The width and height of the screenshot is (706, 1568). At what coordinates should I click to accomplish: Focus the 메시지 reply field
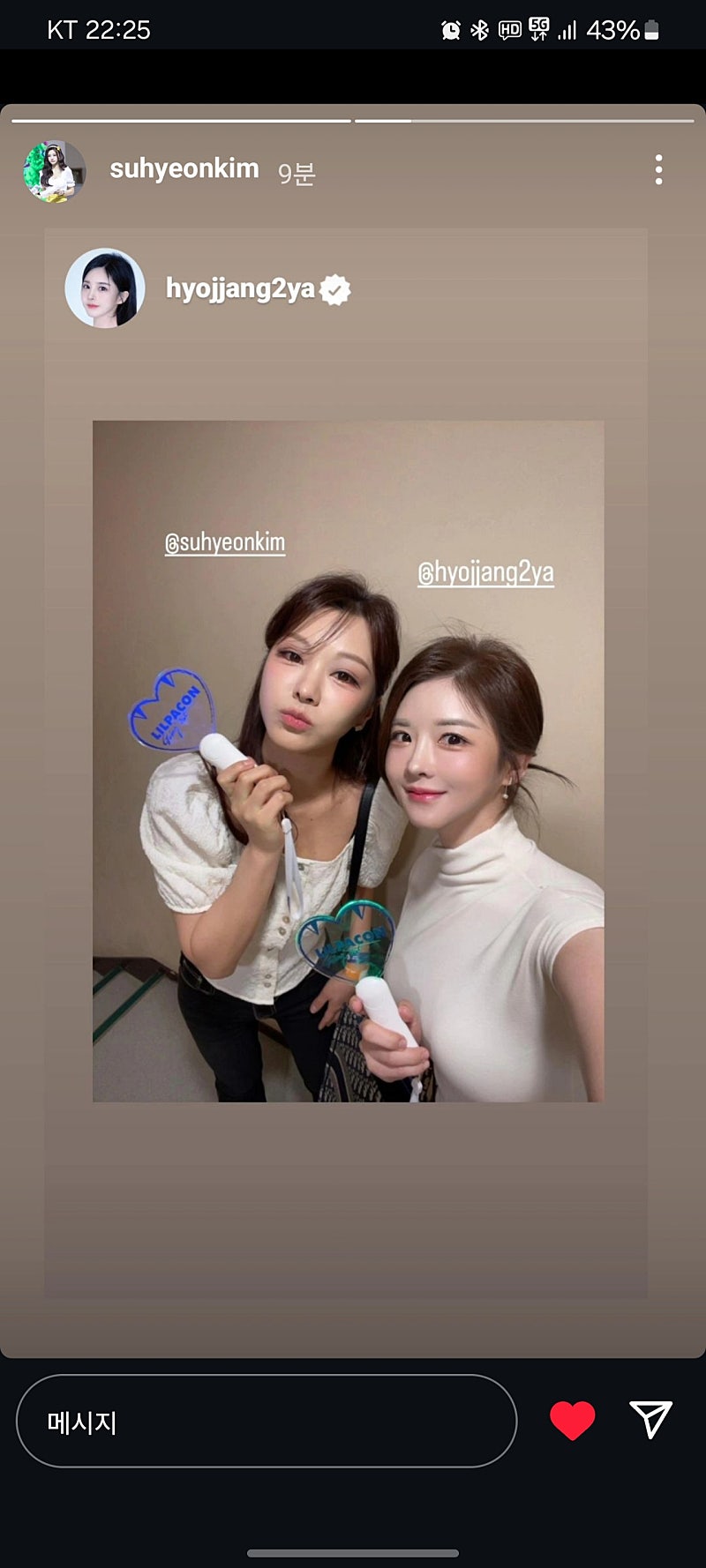pyautogui.click(x=266, y=1421)
